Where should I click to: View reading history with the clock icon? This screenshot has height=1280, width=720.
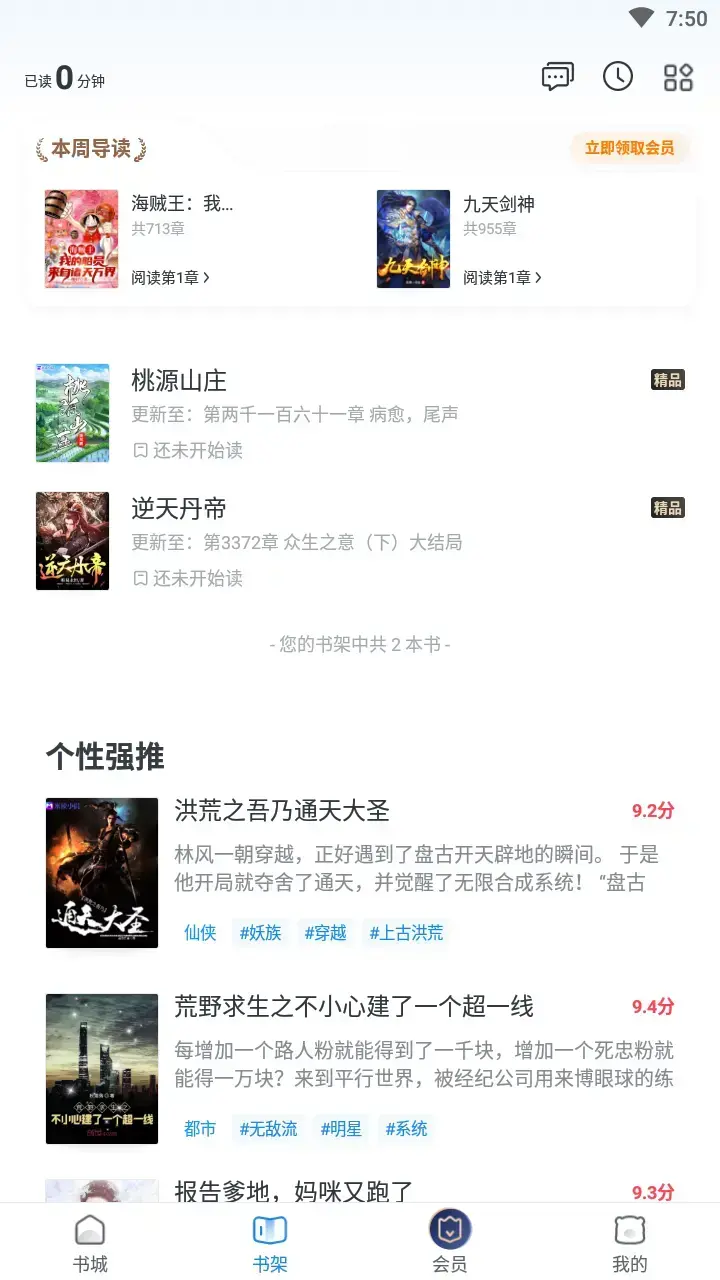[x=618, y=76]
